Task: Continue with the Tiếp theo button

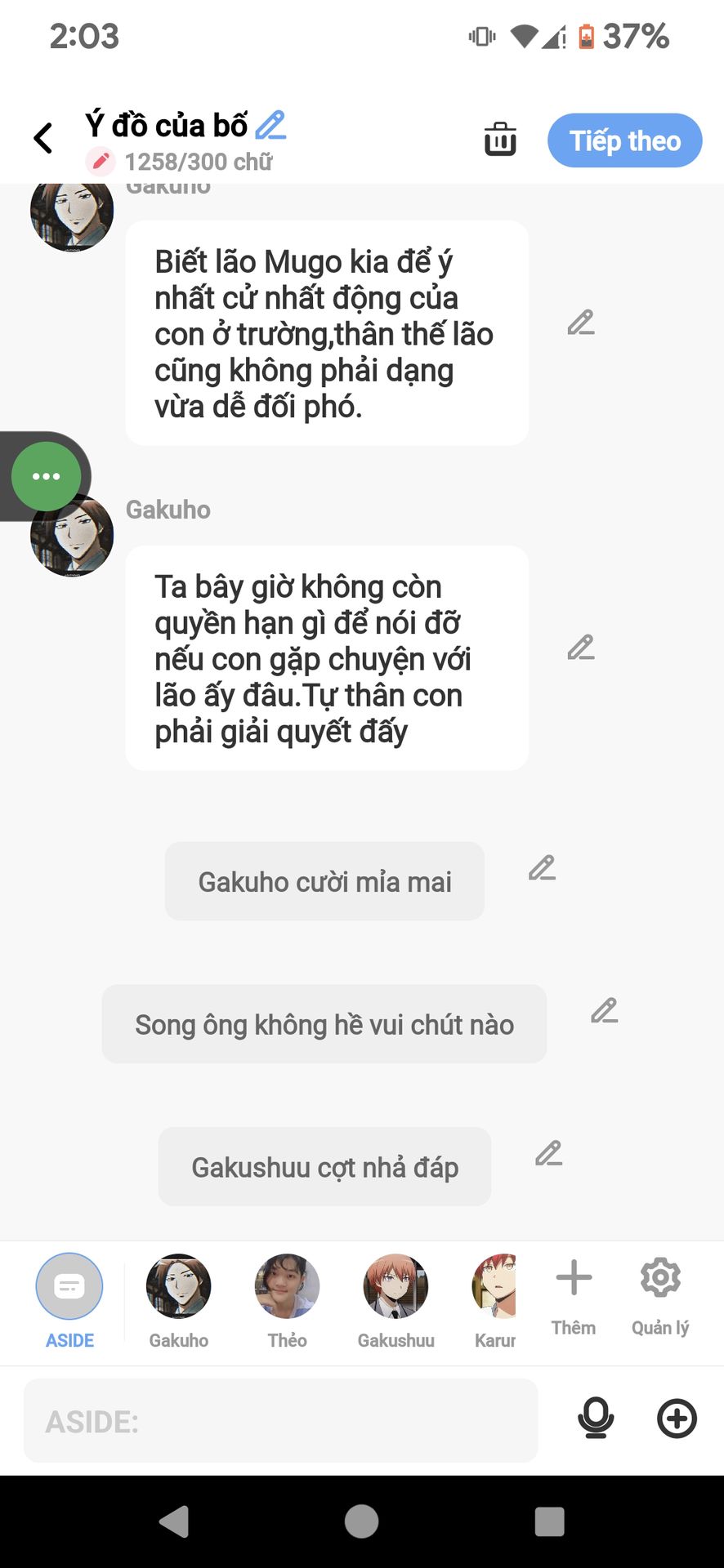Action: [x=624, y=140]
